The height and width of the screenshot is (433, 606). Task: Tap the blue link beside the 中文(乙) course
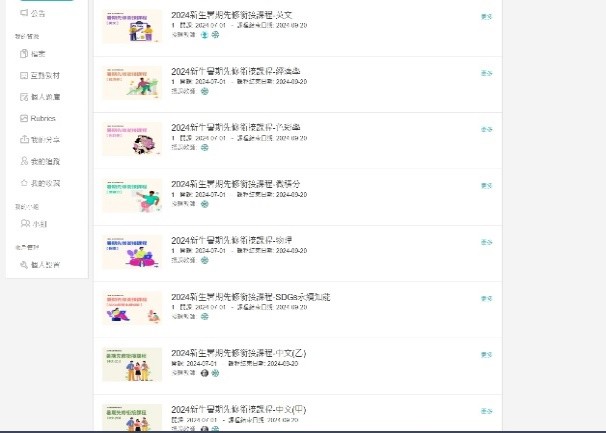click(x=486, y=355)
